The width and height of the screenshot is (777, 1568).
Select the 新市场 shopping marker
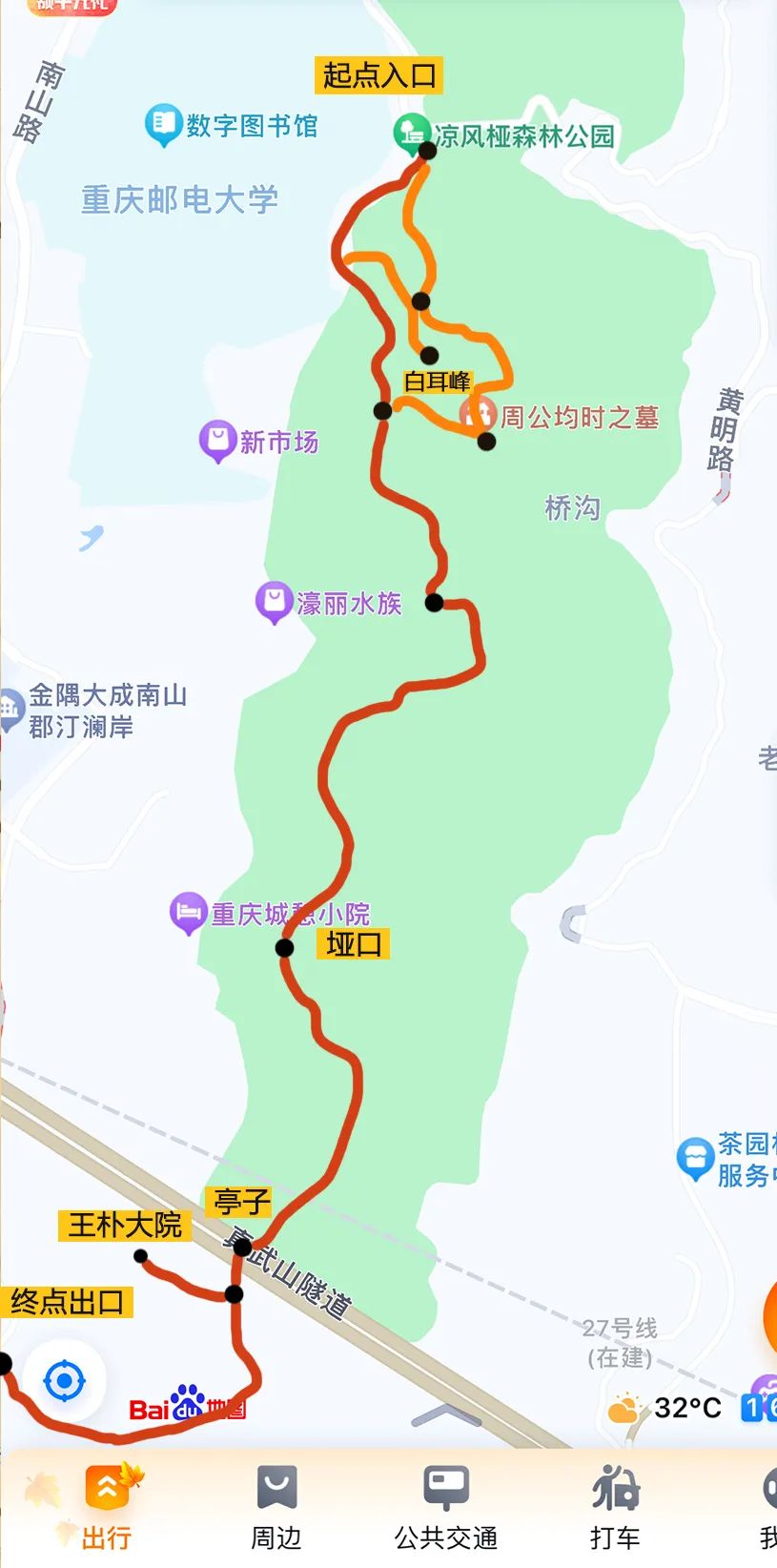[217, 441]
